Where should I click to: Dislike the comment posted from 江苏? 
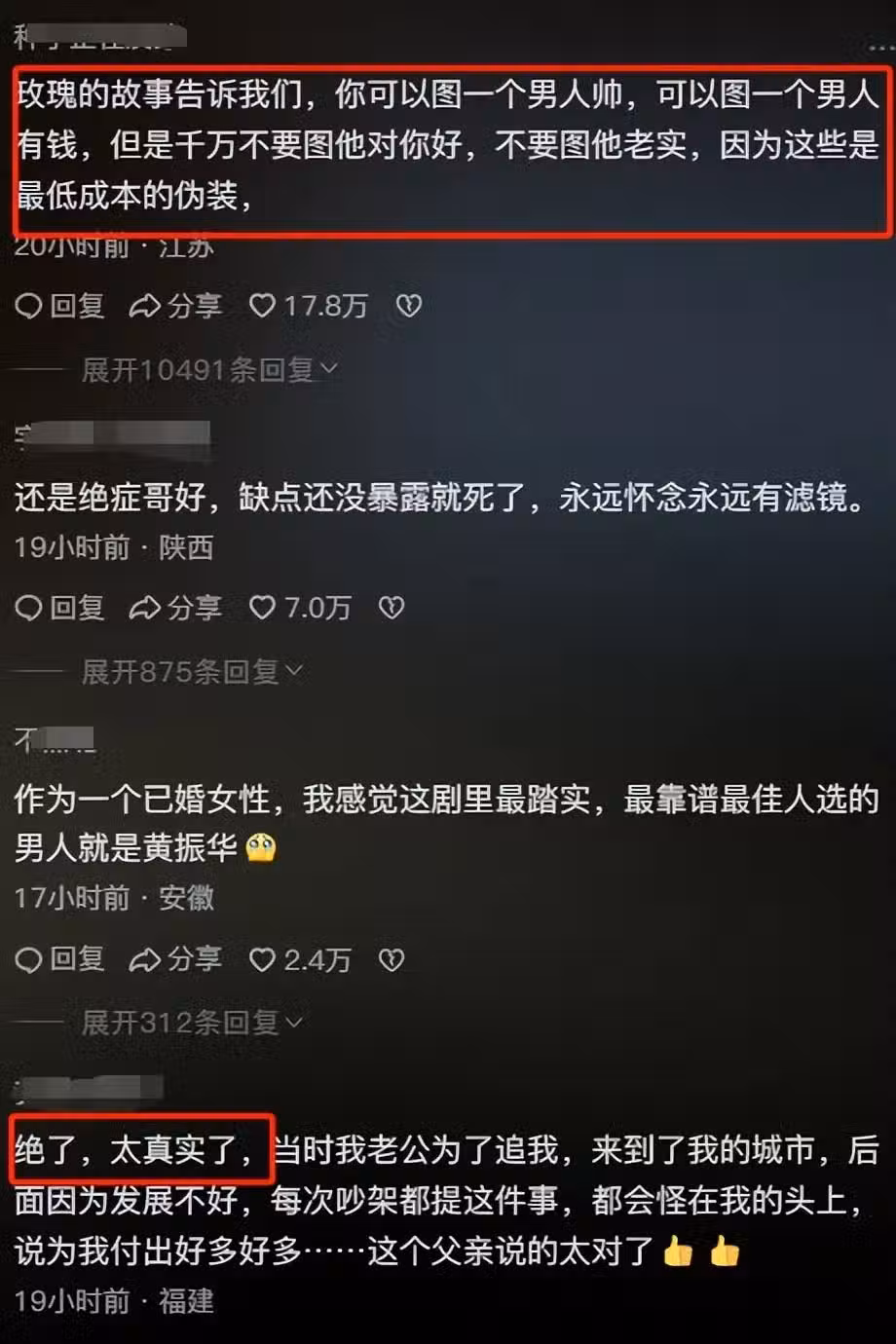pos(409,306)
